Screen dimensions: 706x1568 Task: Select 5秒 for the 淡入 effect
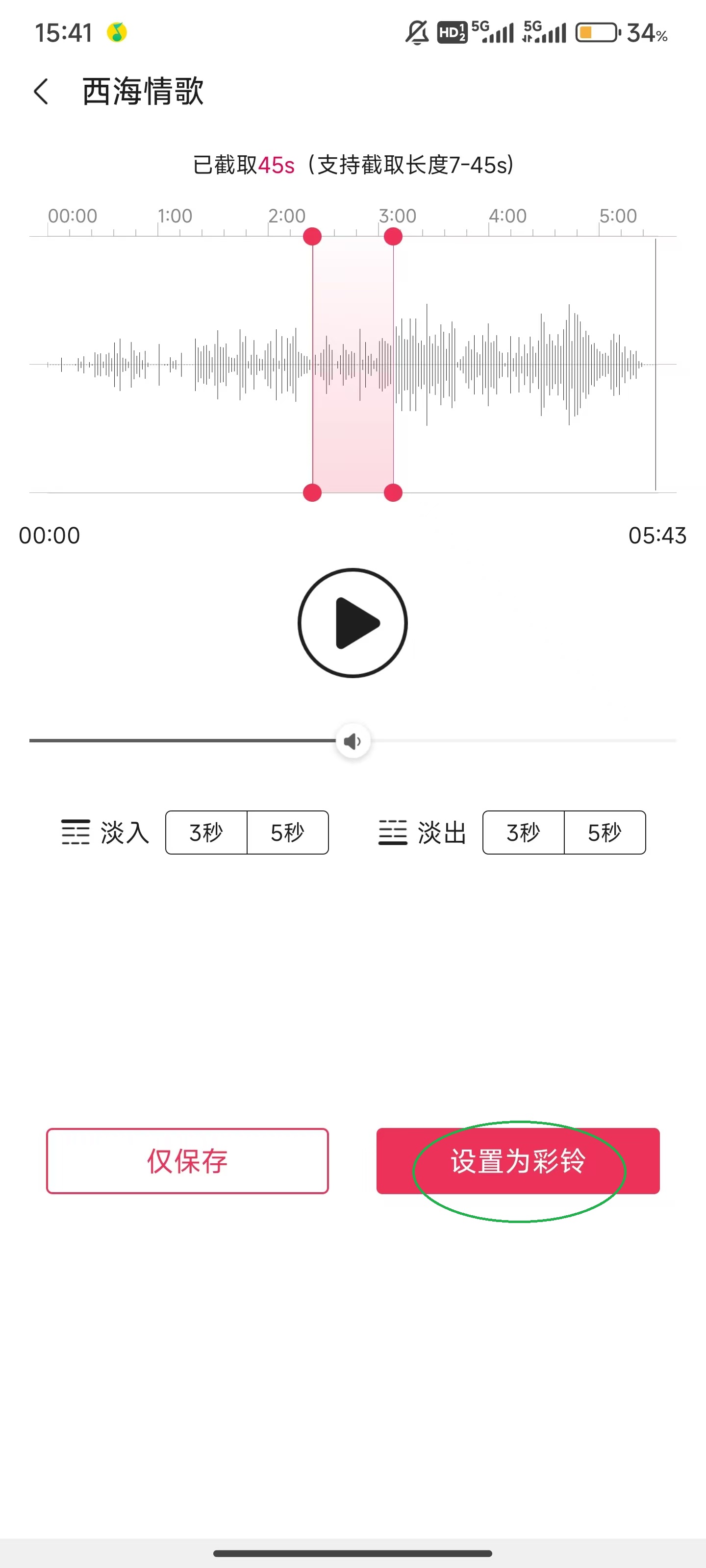[288, 833]
